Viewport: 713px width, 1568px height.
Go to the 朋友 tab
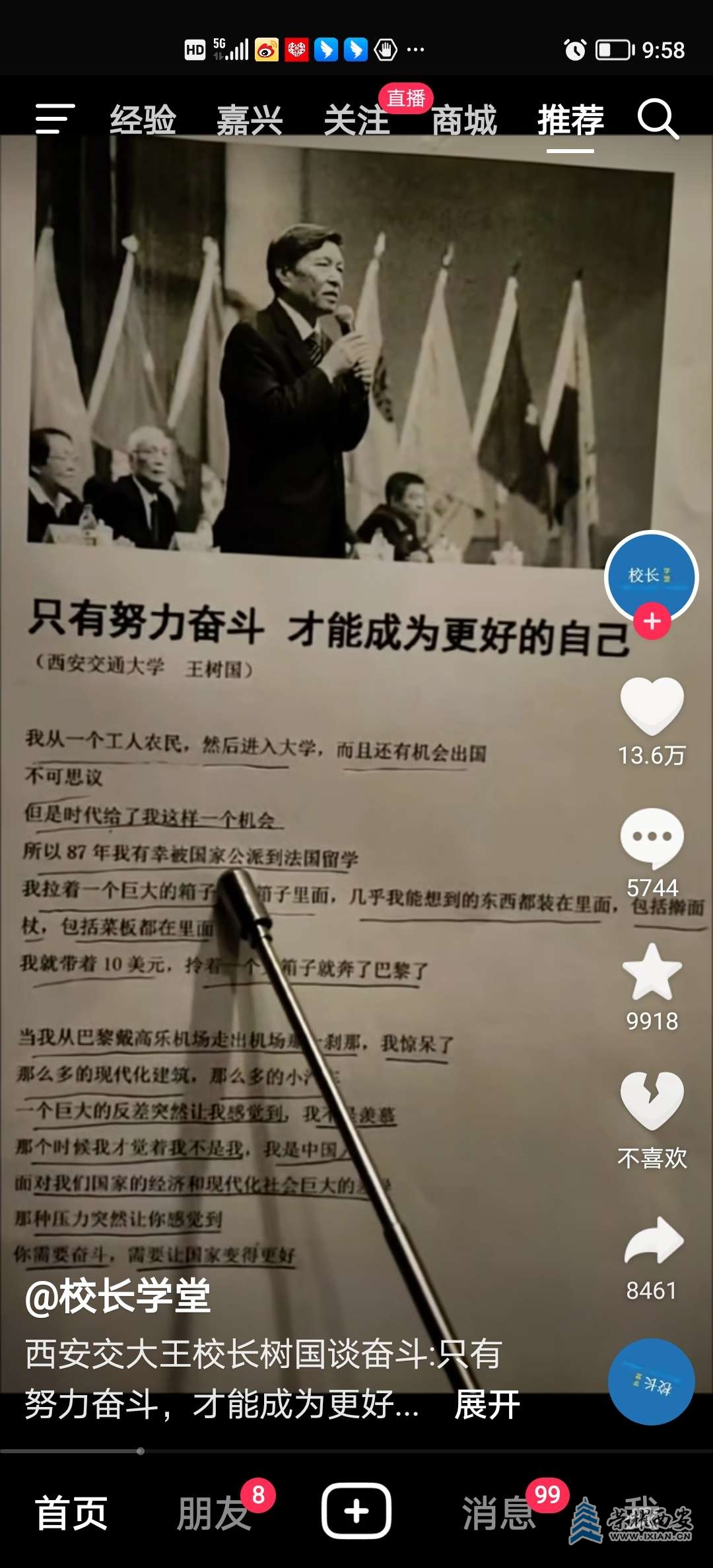(213, 1513)
